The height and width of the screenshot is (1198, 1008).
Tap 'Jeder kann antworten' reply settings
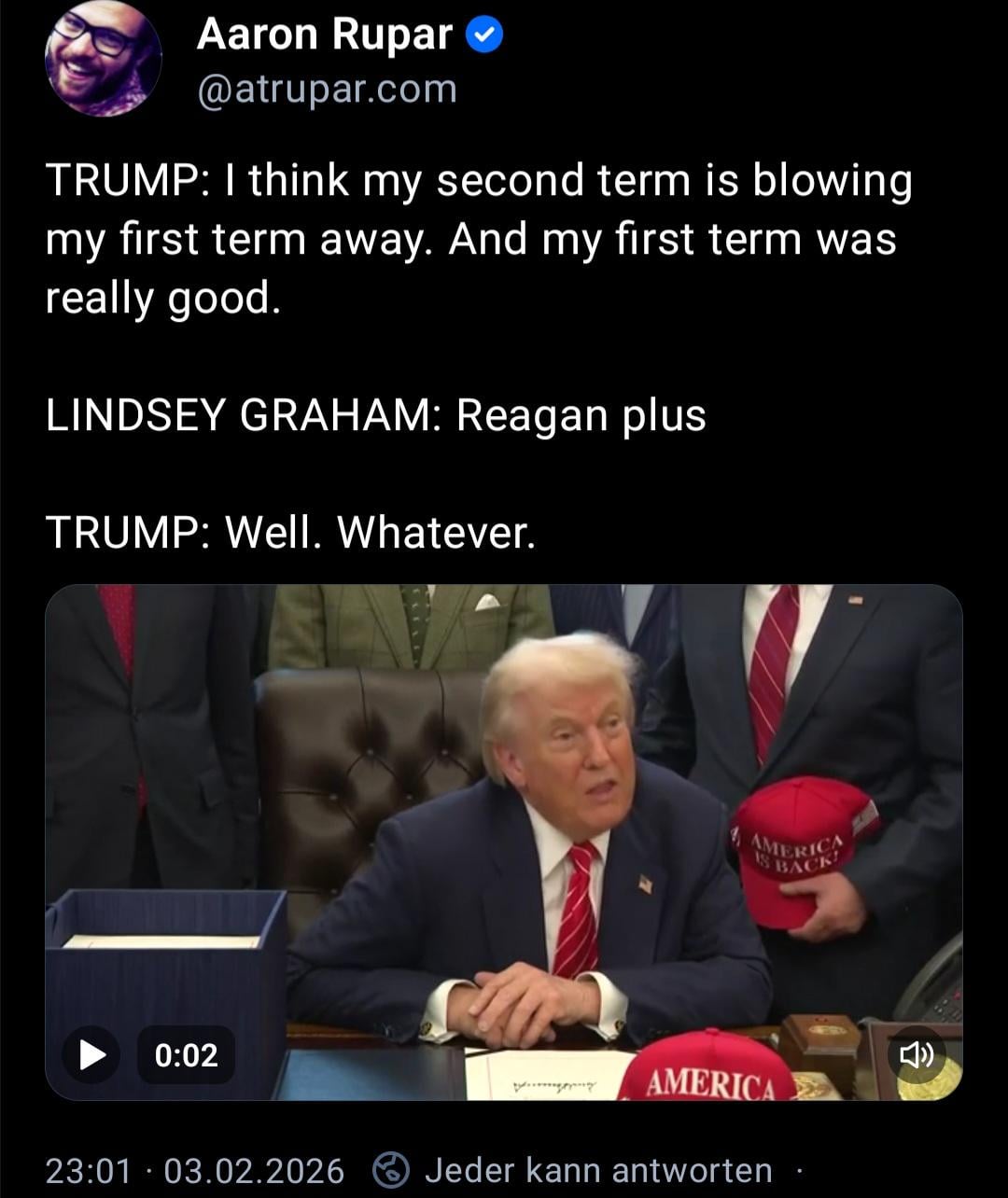click(x=597, y=1169)
